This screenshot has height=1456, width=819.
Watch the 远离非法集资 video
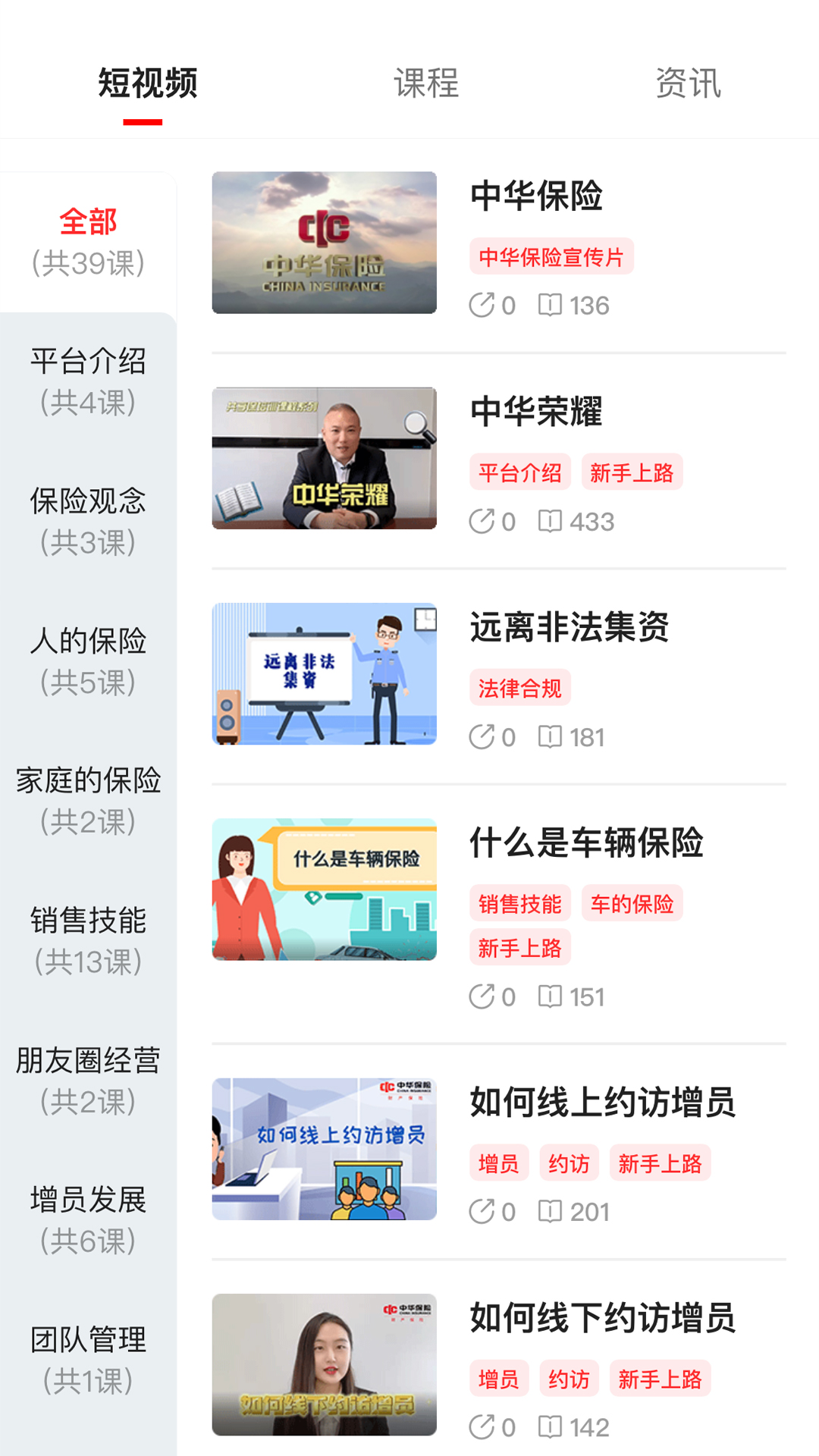point(325,673)
